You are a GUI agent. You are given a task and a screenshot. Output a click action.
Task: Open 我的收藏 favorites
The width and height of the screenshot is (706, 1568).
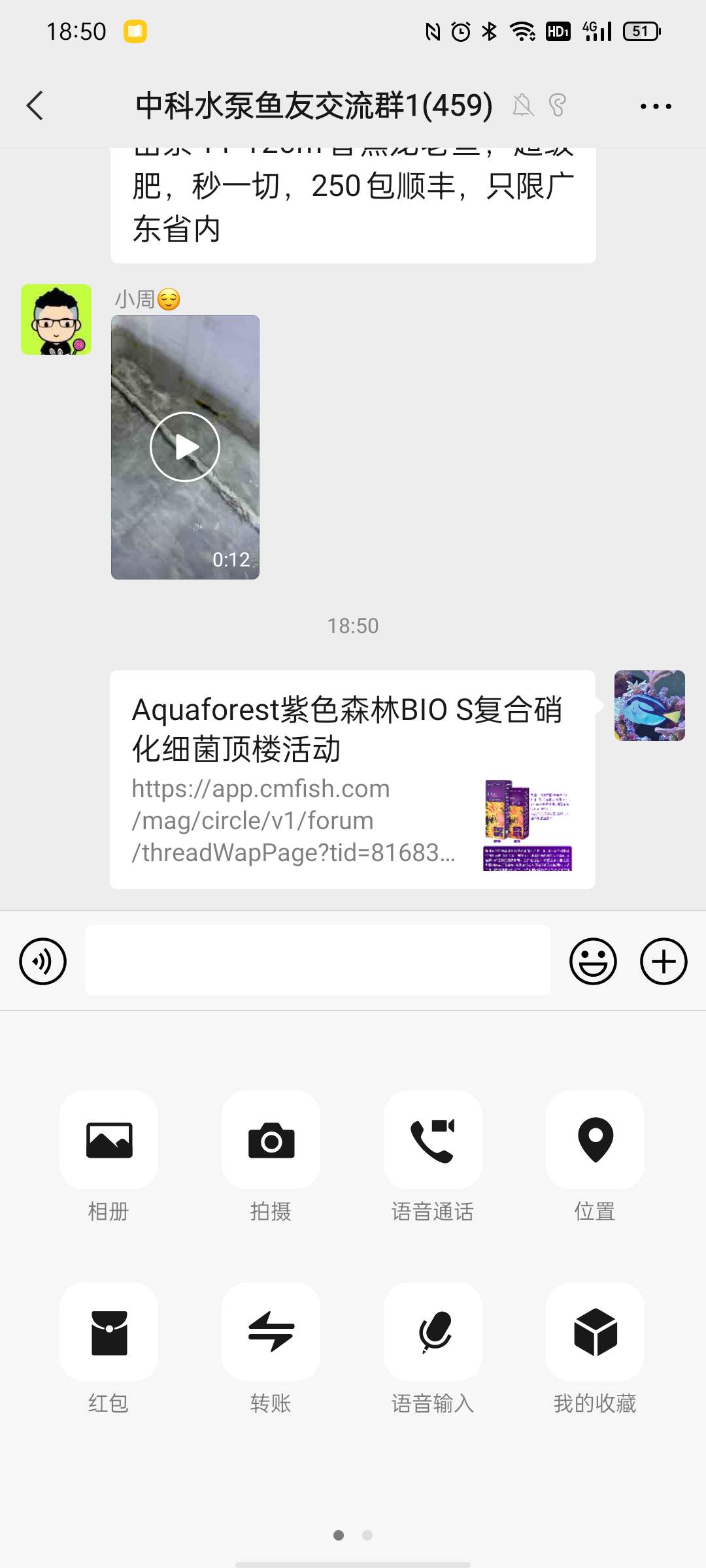pos(595,1331)
